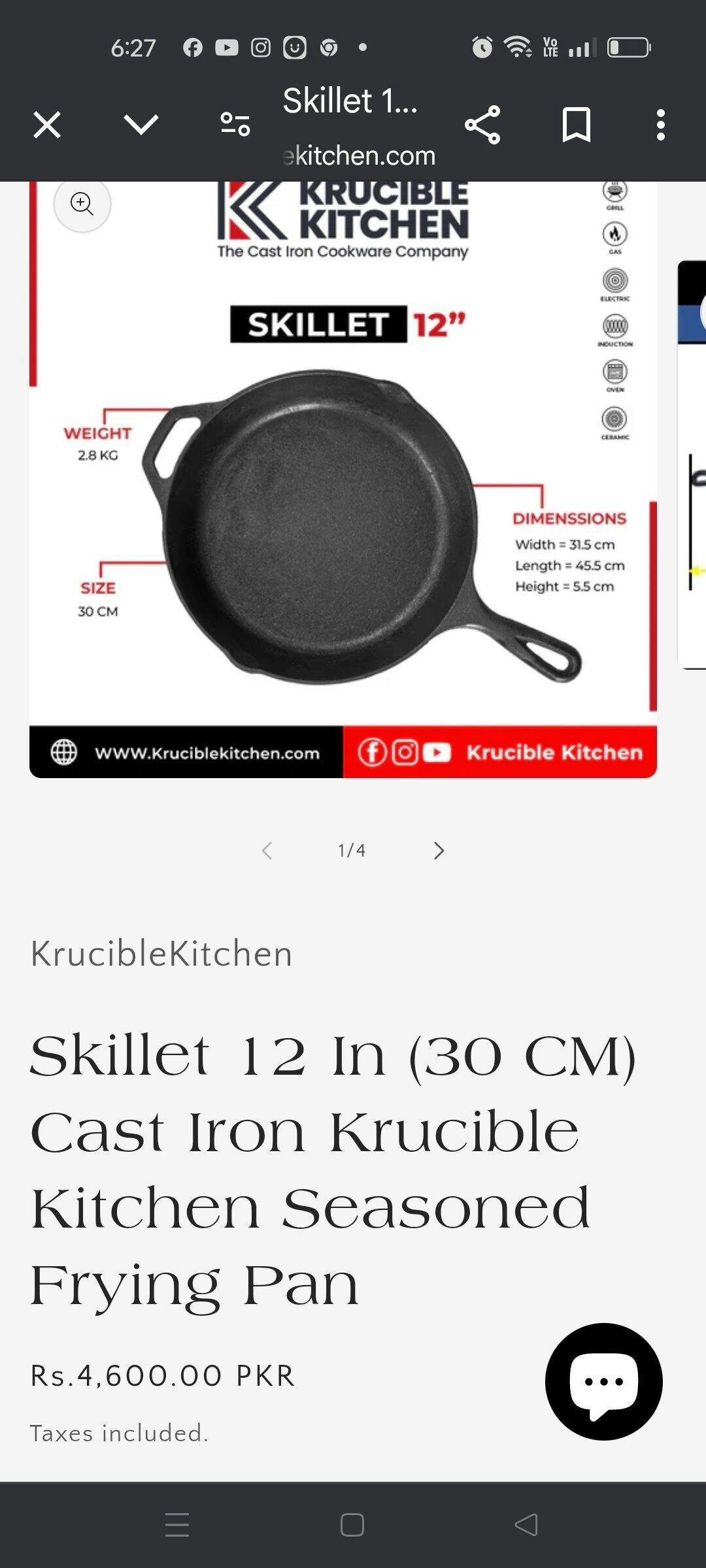Open site settings from the address bar

click(235, 124)
